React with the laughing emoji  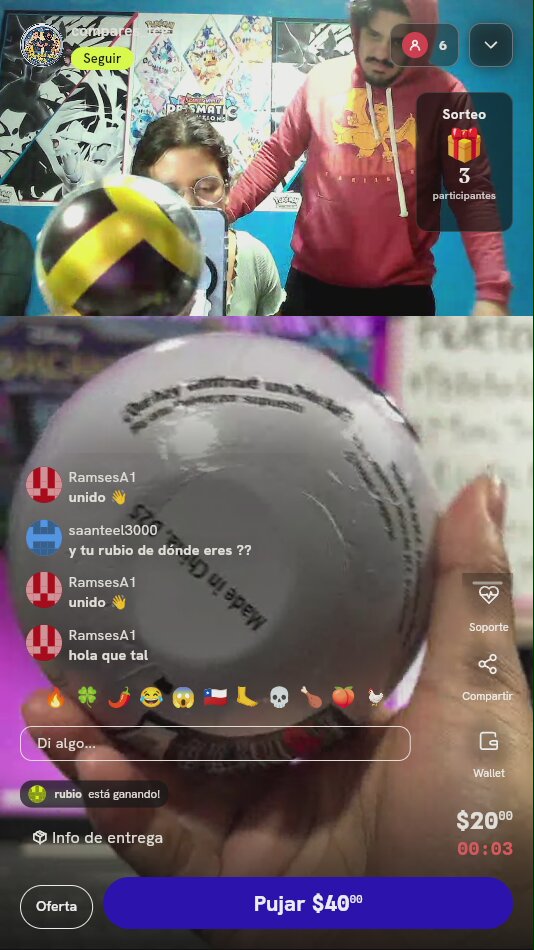click(151, 697)
